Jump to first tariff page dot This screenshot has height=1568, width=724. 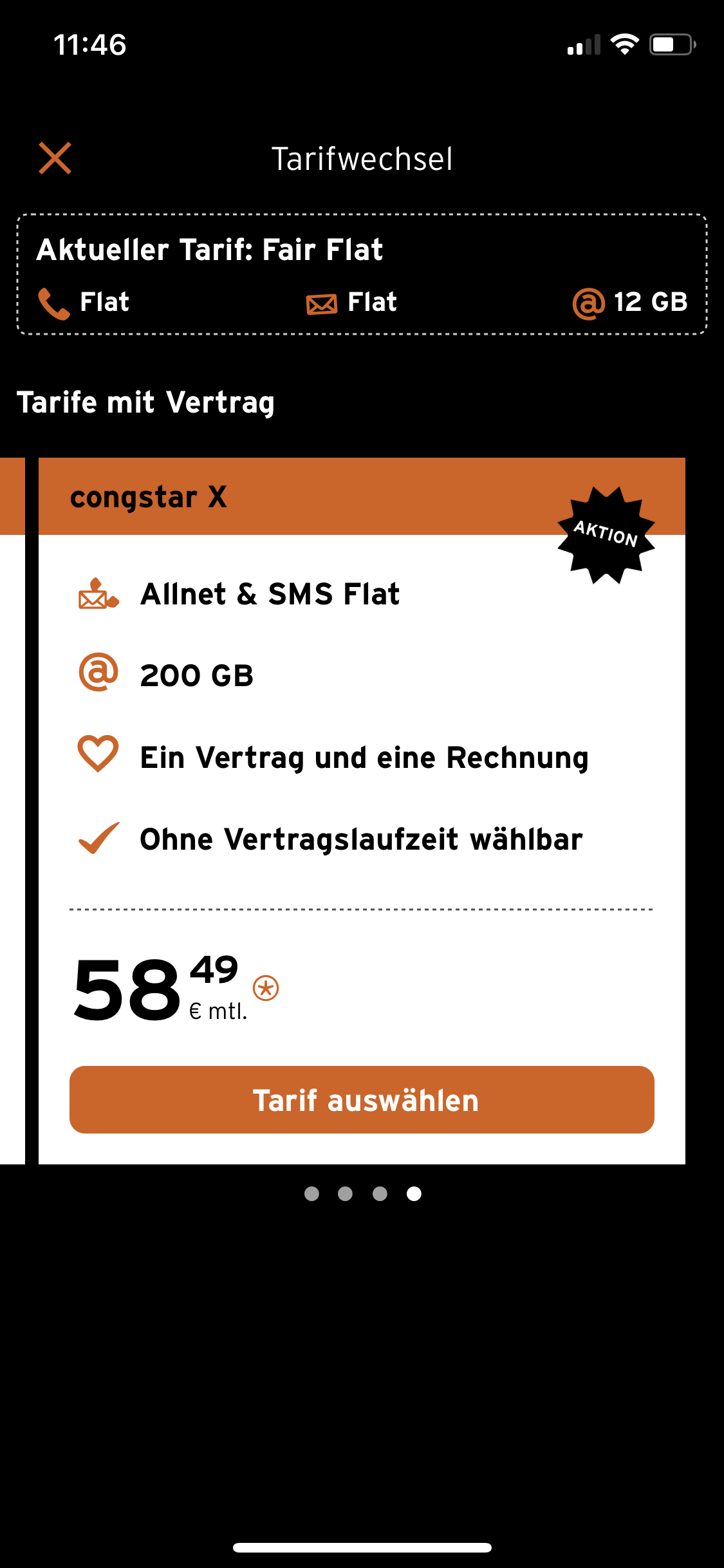pos(311,1194)
